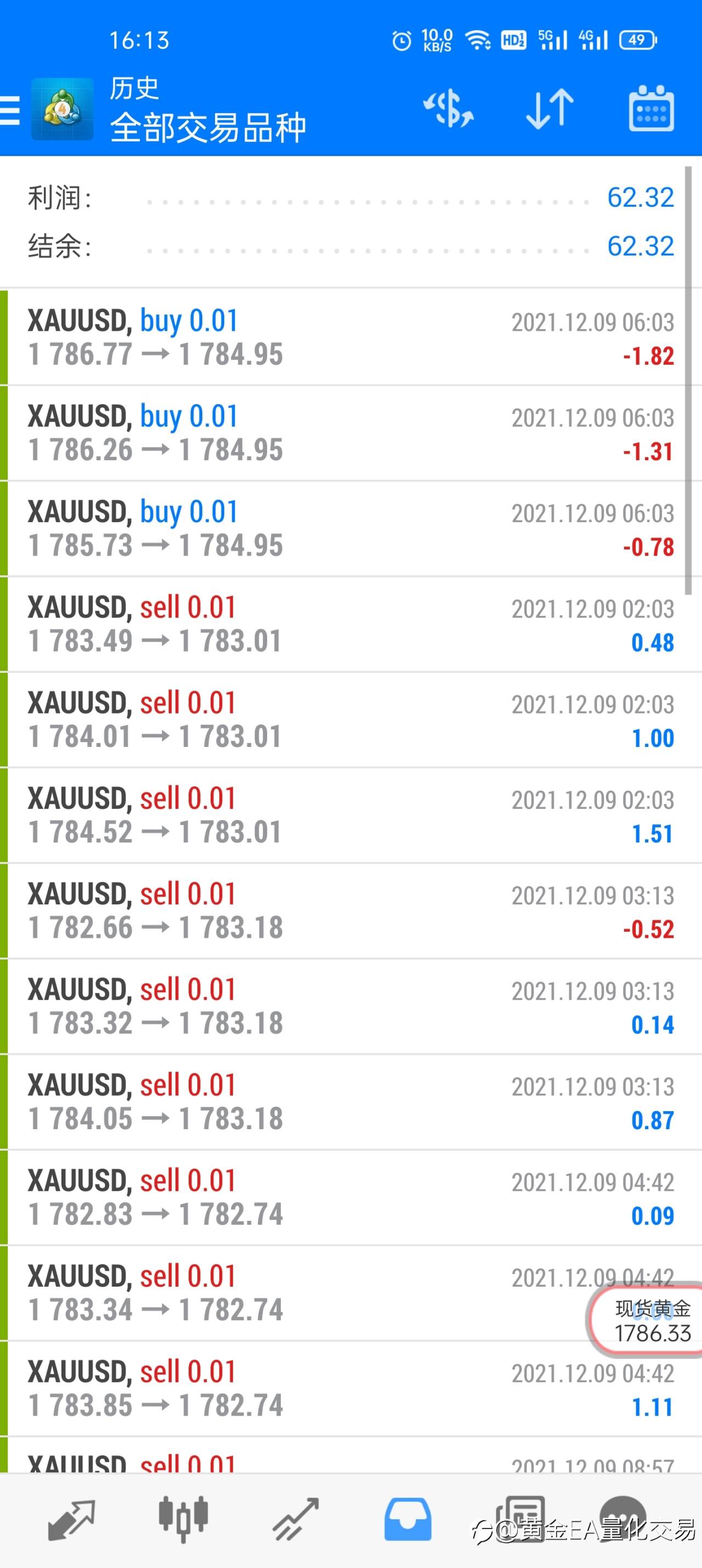
Task: Open the buy trade with -1.82 loss
Action: tap(350, 338)
